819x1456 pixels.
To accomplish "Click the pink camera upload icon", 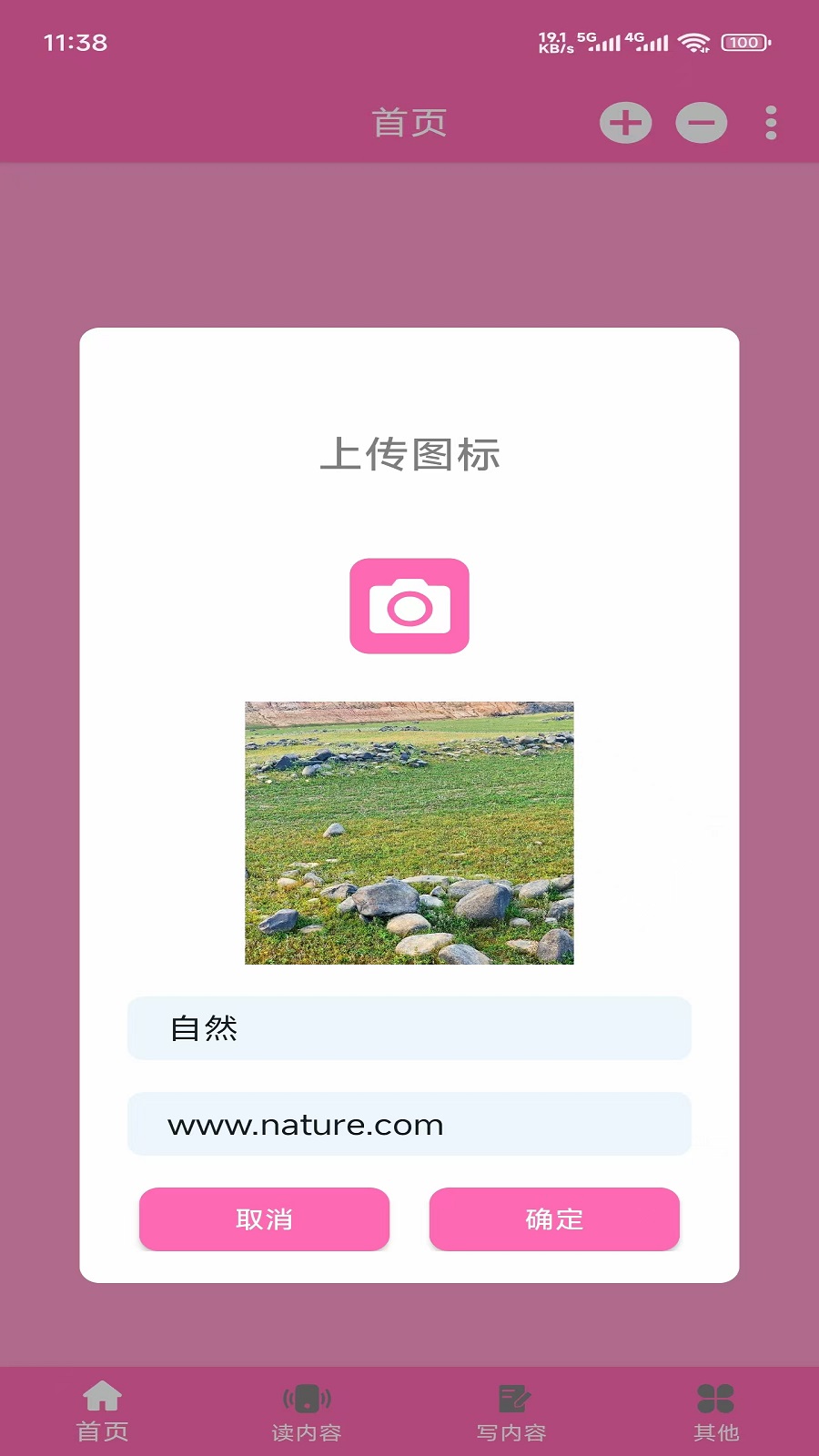I will click(x=409, y=608).
